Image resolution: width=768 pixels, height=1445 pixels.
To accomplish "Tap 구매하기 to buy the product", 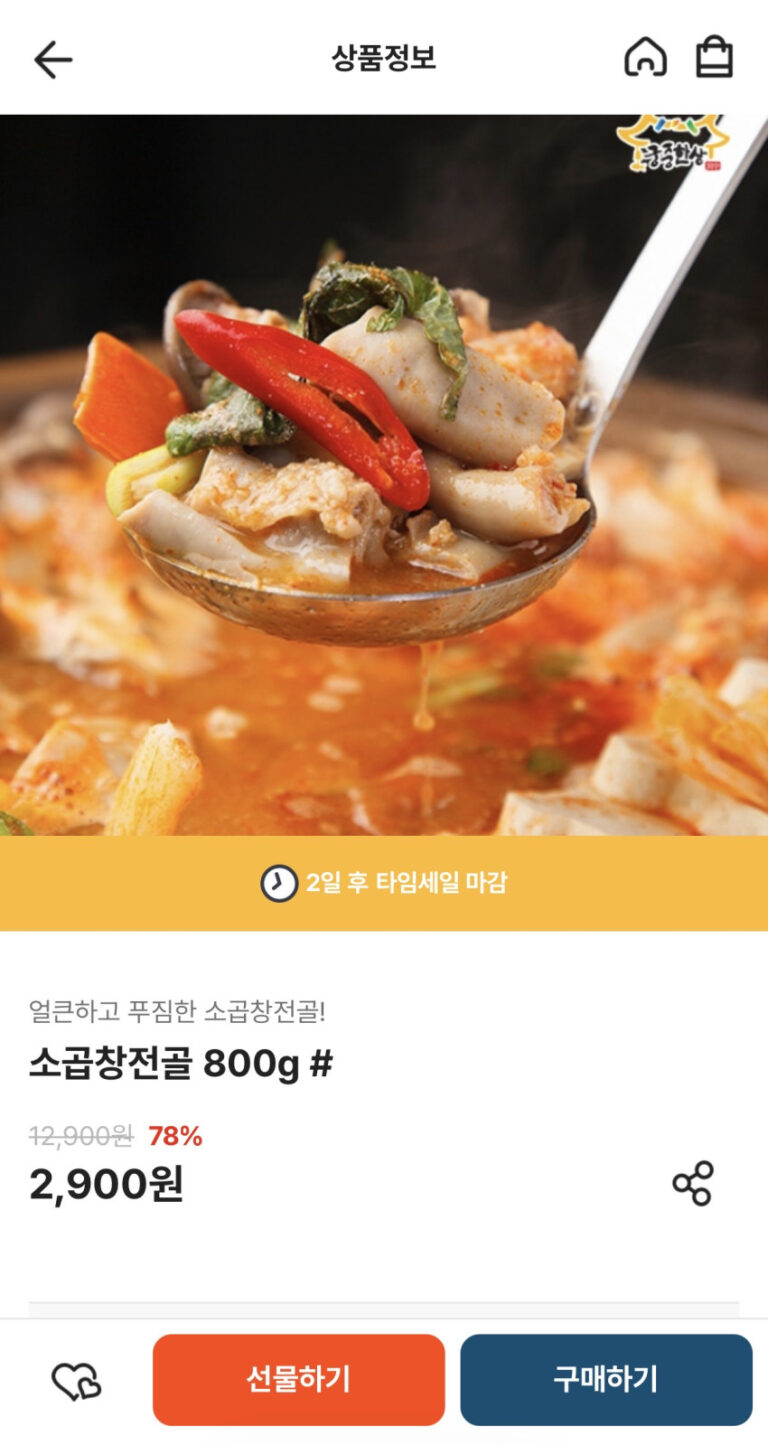I will [605, 1379].
